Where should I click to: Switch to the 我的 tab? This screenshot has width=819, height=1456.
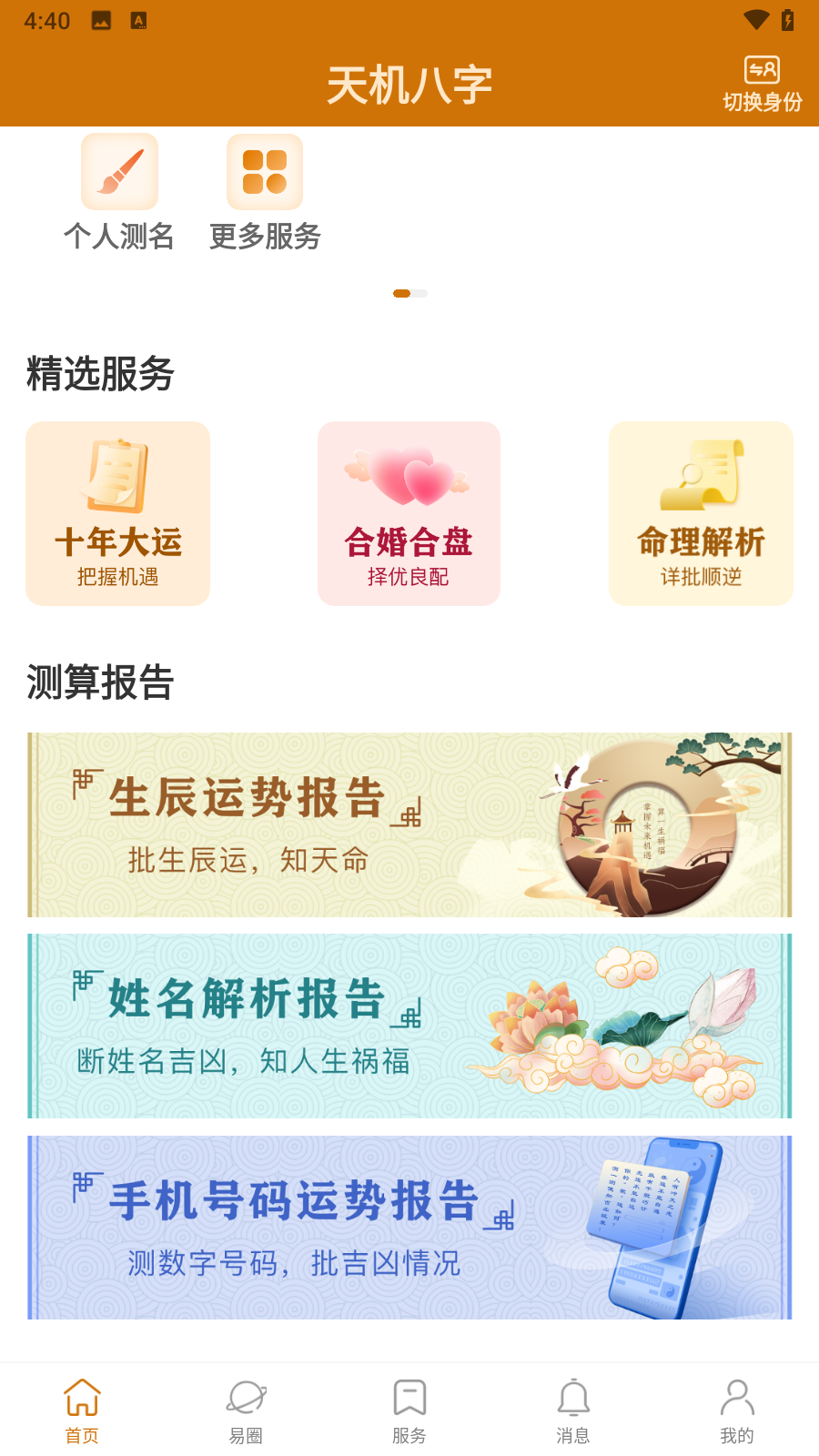737,1410
